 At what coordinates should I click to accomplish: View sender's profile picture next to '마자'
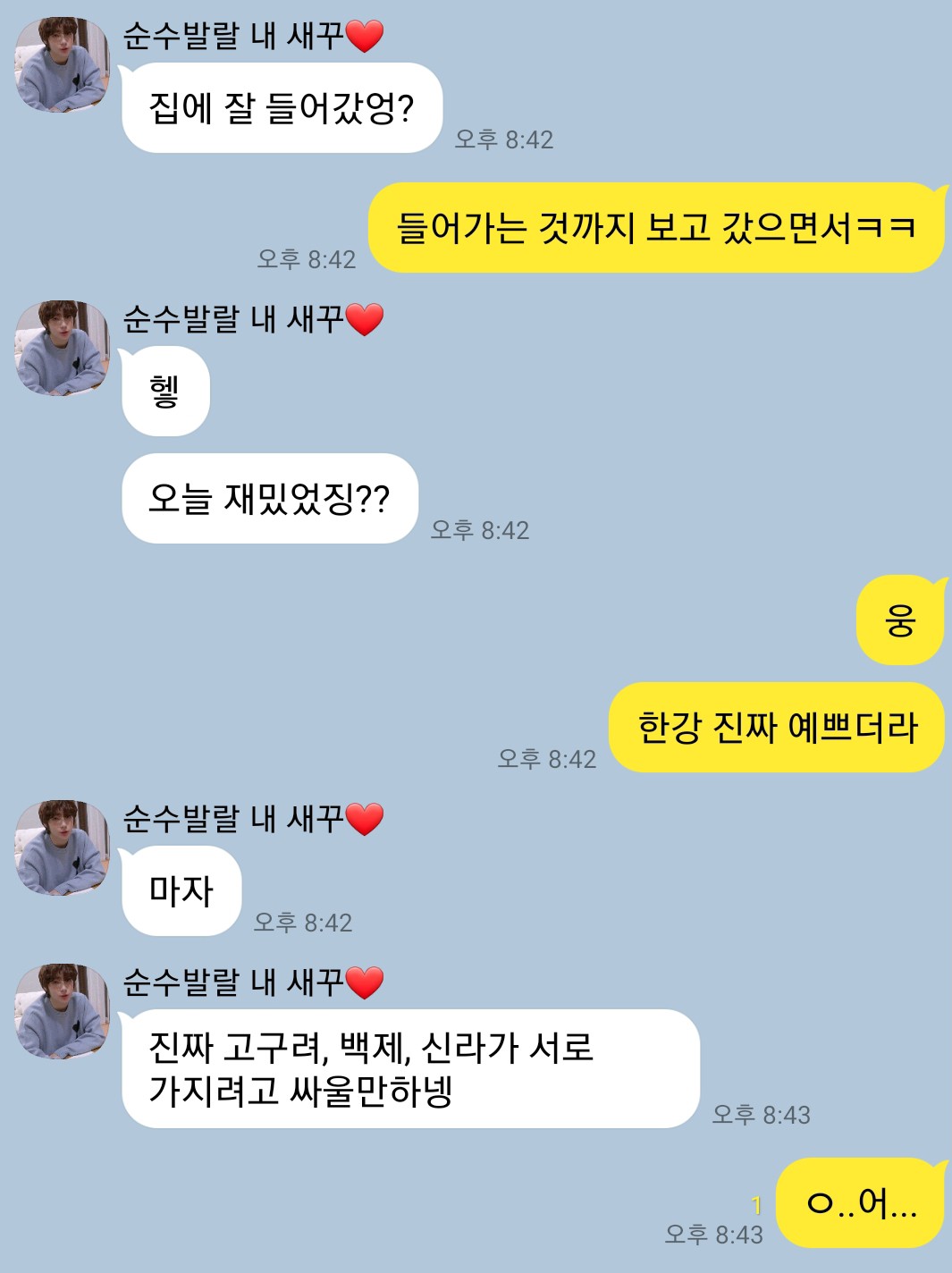click(x=62, y=847)
